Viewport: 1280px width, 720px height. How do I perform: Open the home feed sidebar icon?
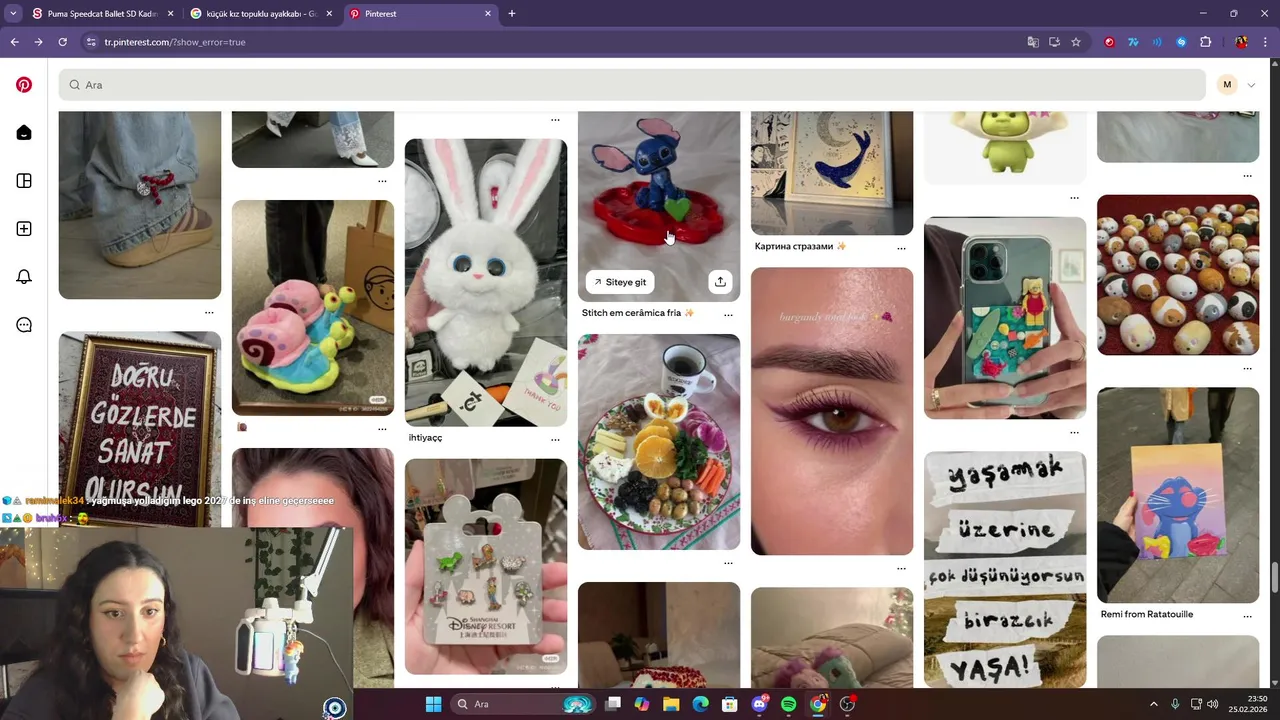pos(24,133)
